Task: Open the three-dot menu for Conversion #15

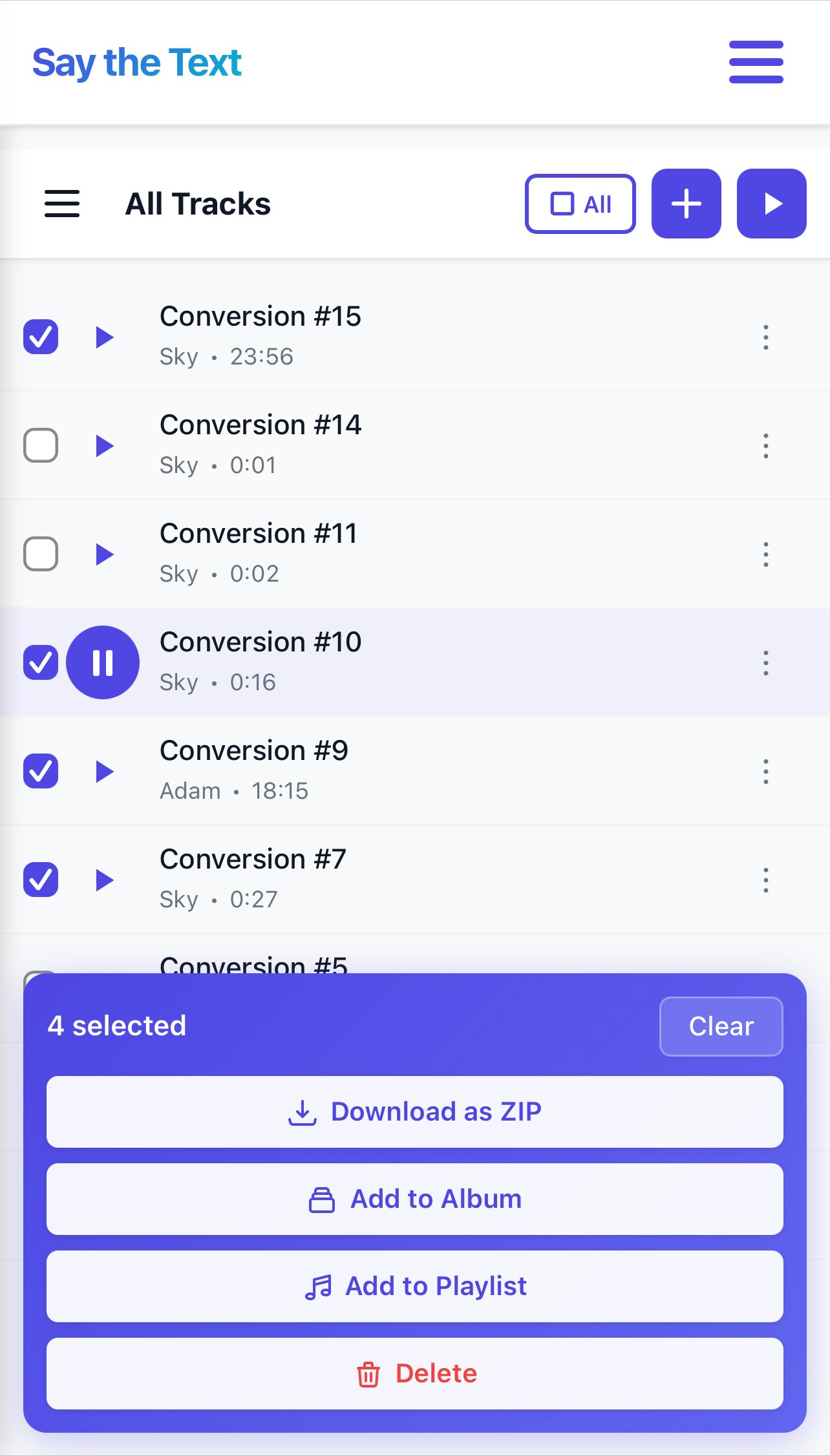Action: [x=765, y=337]
